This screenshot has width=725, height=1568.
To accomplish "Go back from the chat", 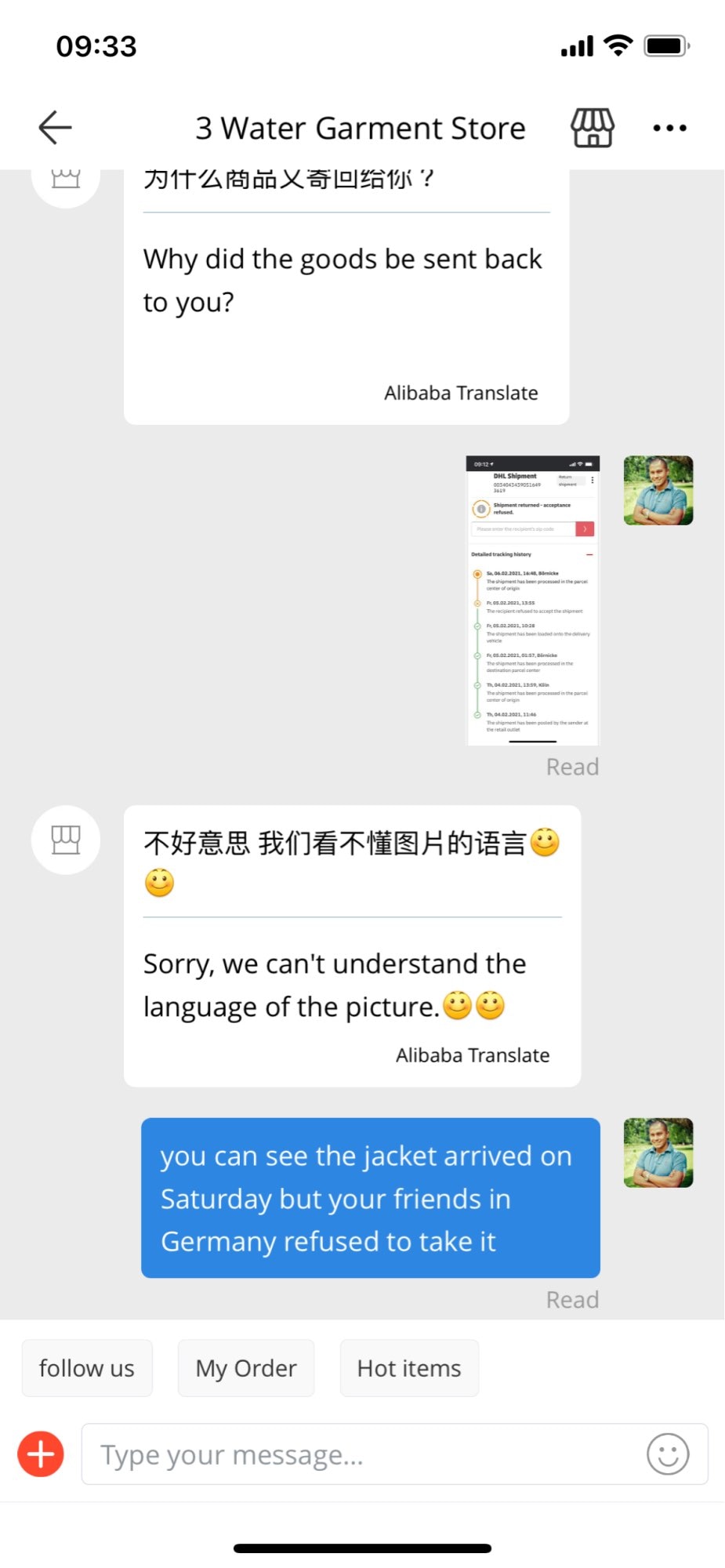I will [x=55, y=128].
